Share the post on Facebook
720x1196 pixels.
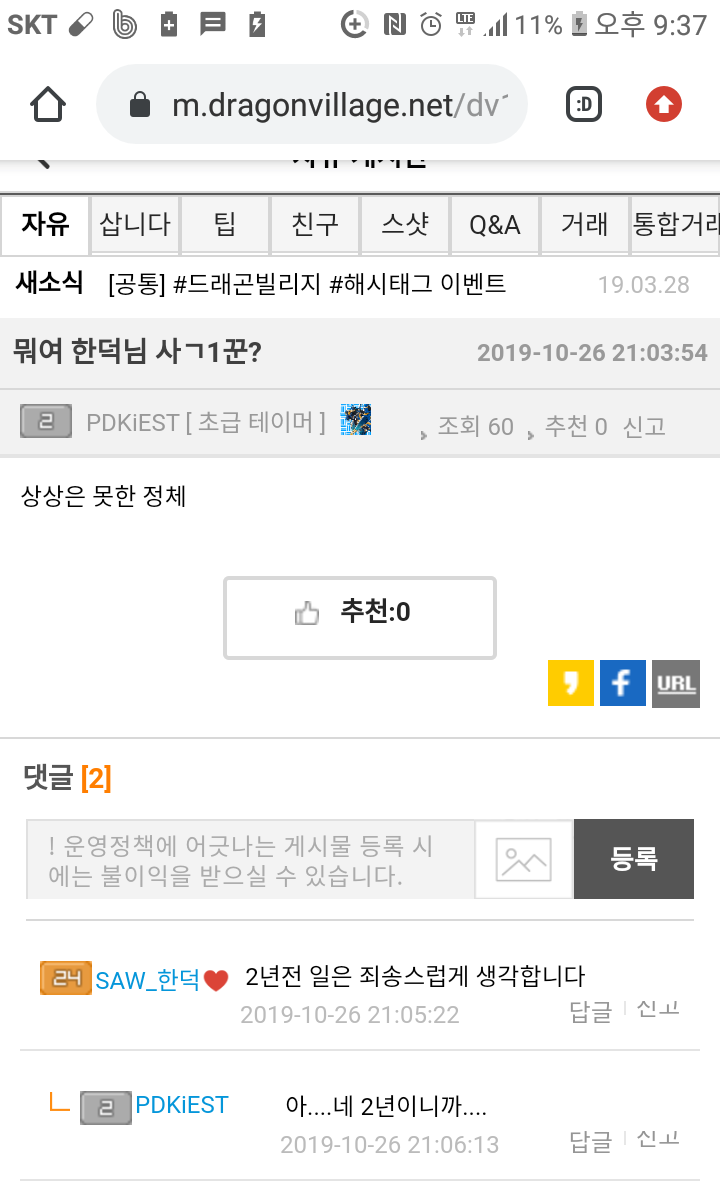tap(622, 684)
